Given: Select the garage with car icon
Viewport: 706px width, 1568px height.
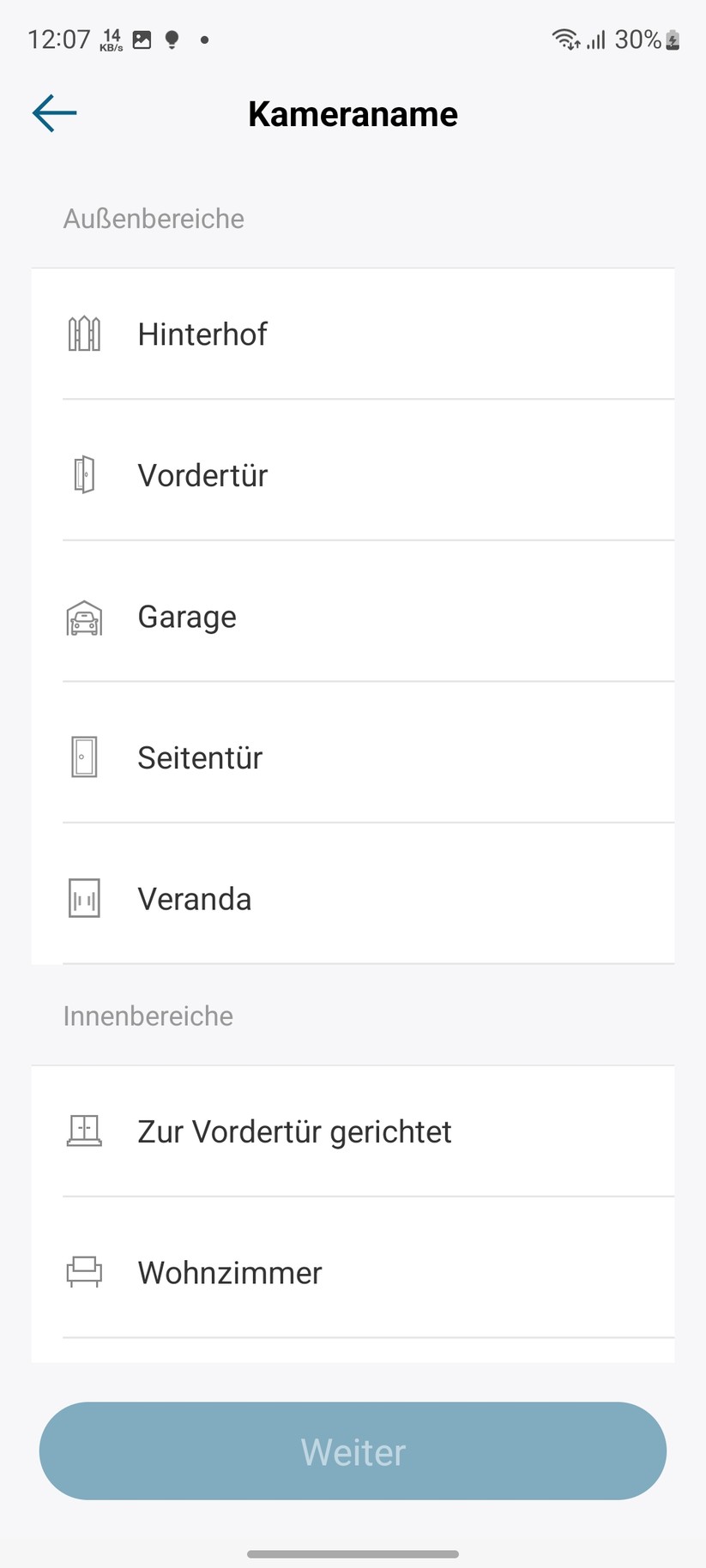Looking at the screenshot, I should click(x=84, y=616).
